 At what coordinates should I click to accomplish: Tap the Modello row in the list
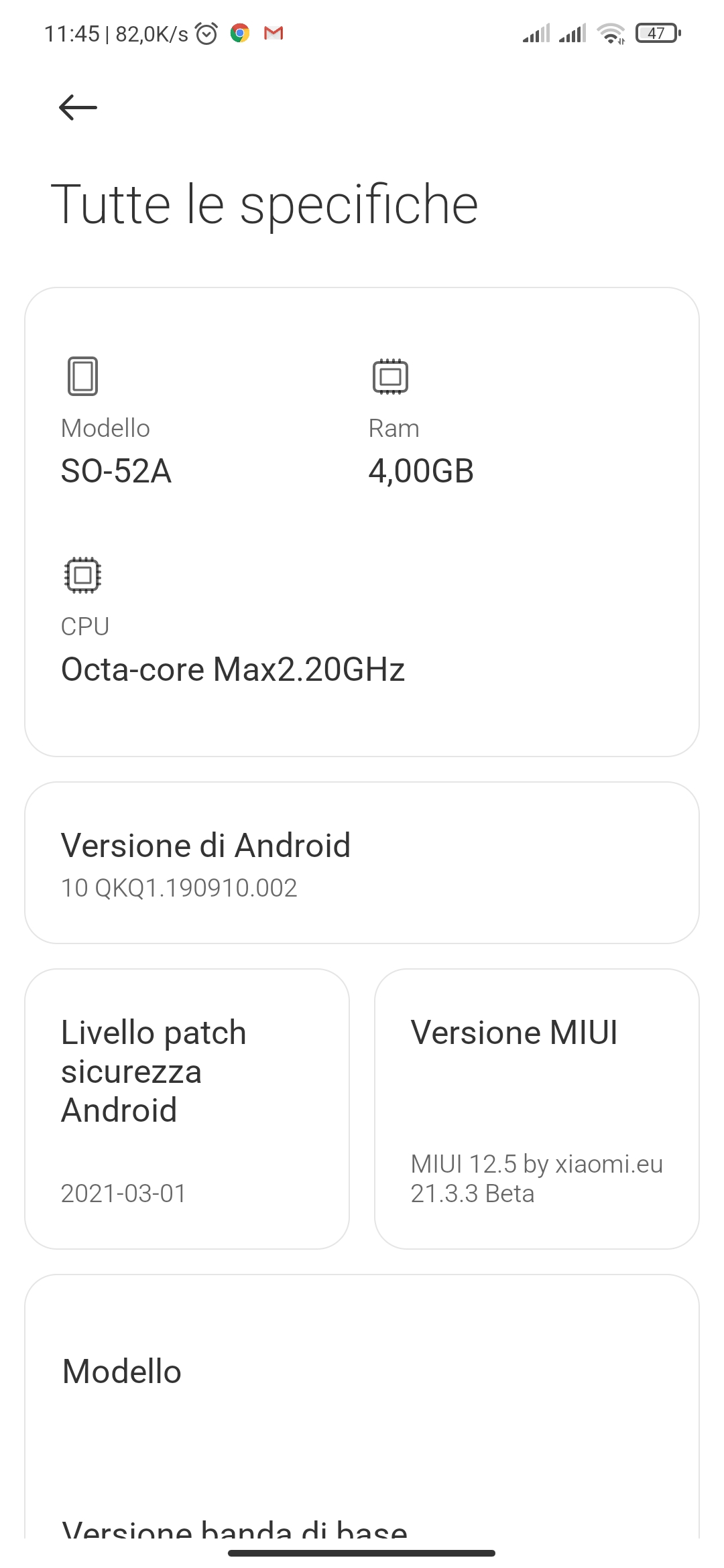[362, 1371]
